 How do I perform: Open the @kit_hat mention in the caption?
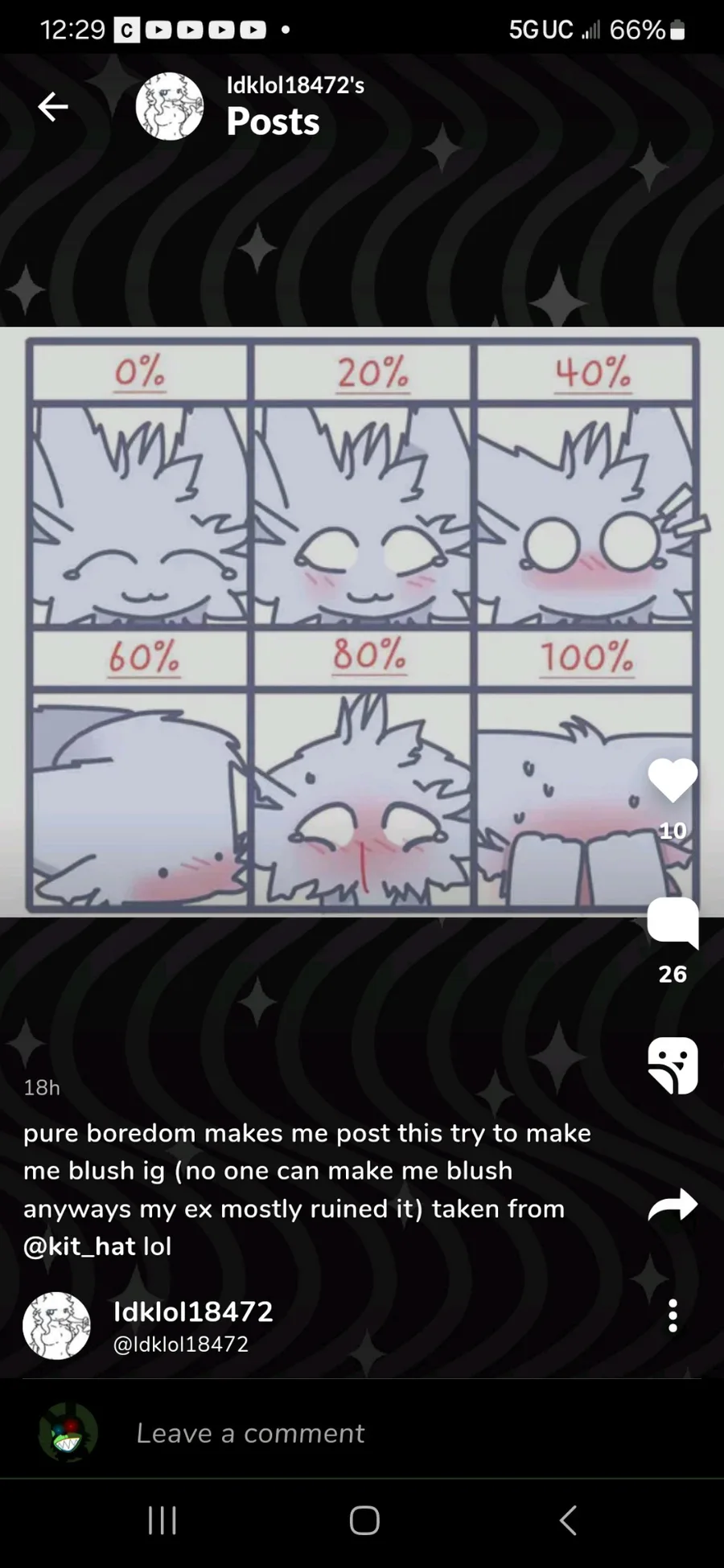[x=79, y=1246]
